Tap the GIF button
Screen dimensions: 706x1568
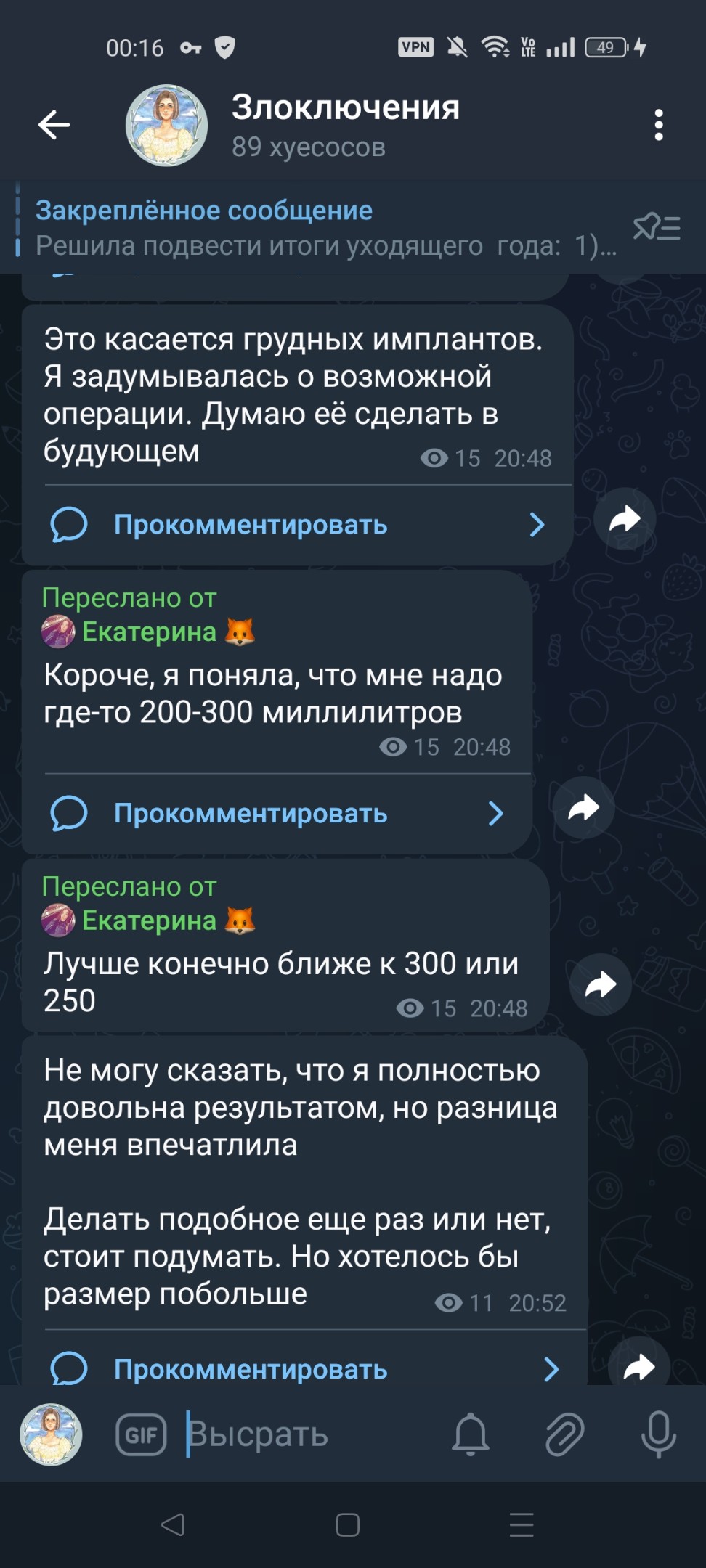[142, 1434]
